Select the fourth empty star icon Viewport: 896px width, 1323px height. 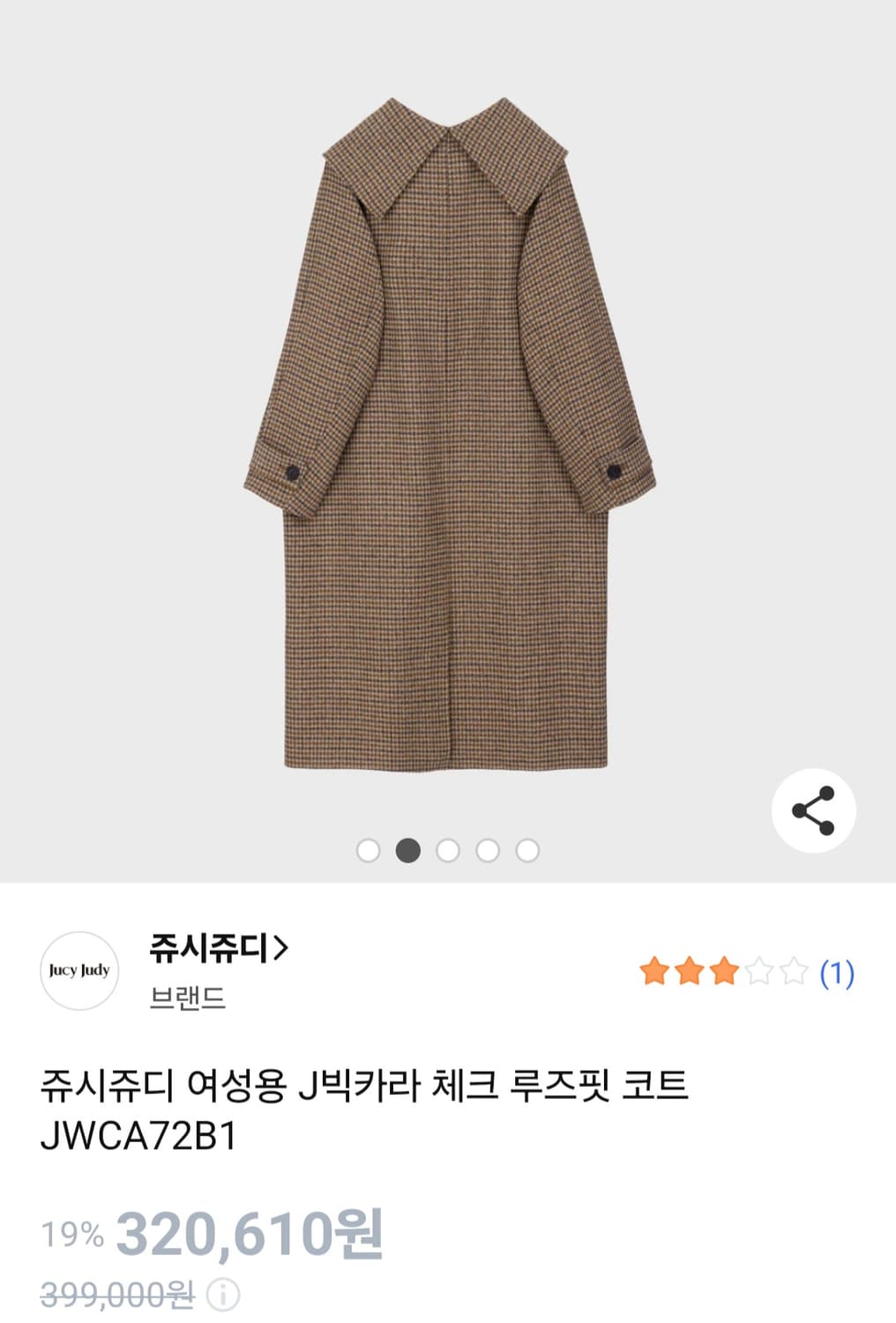[760, 970]
